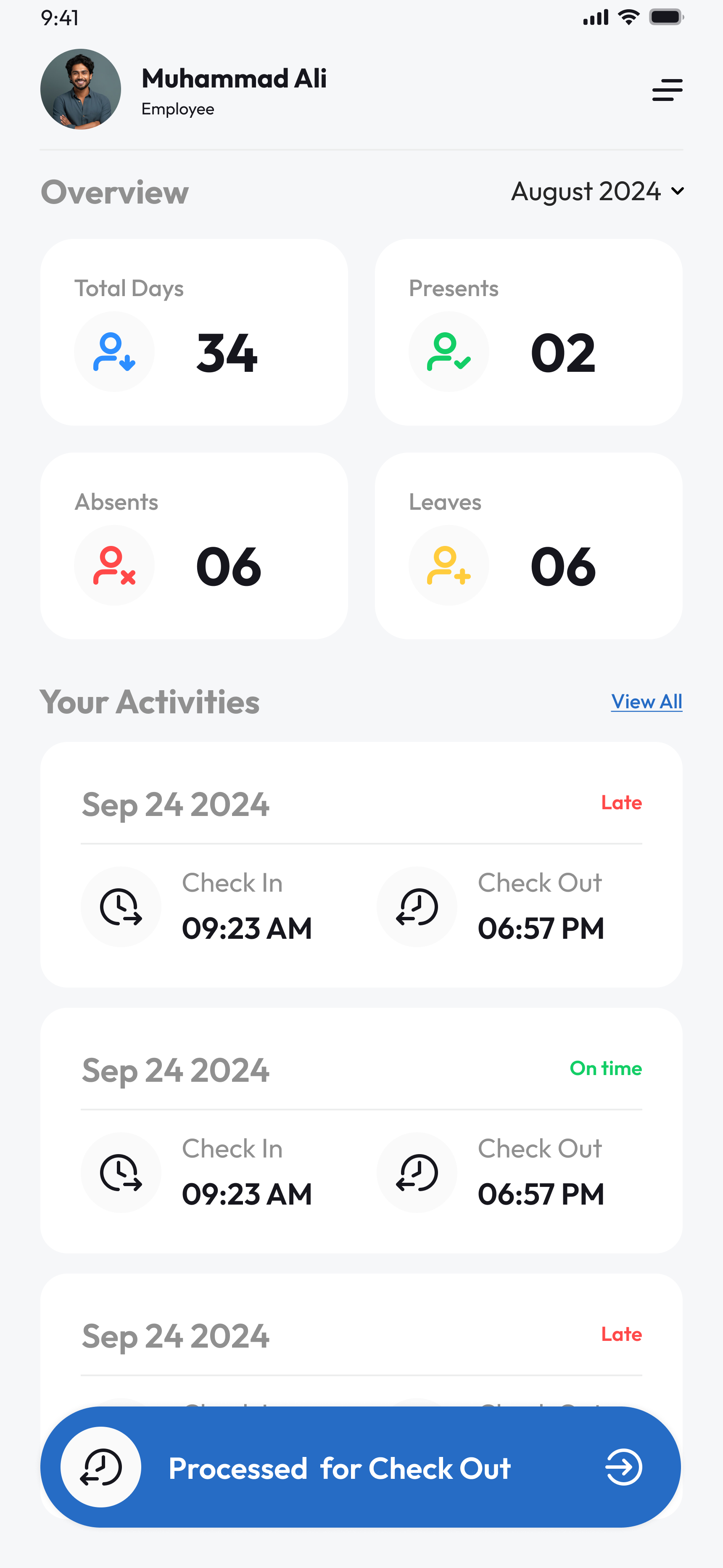Tap the arrow icon inside the checkout button
The image size is (723, 1568).
pos(623,1467)
